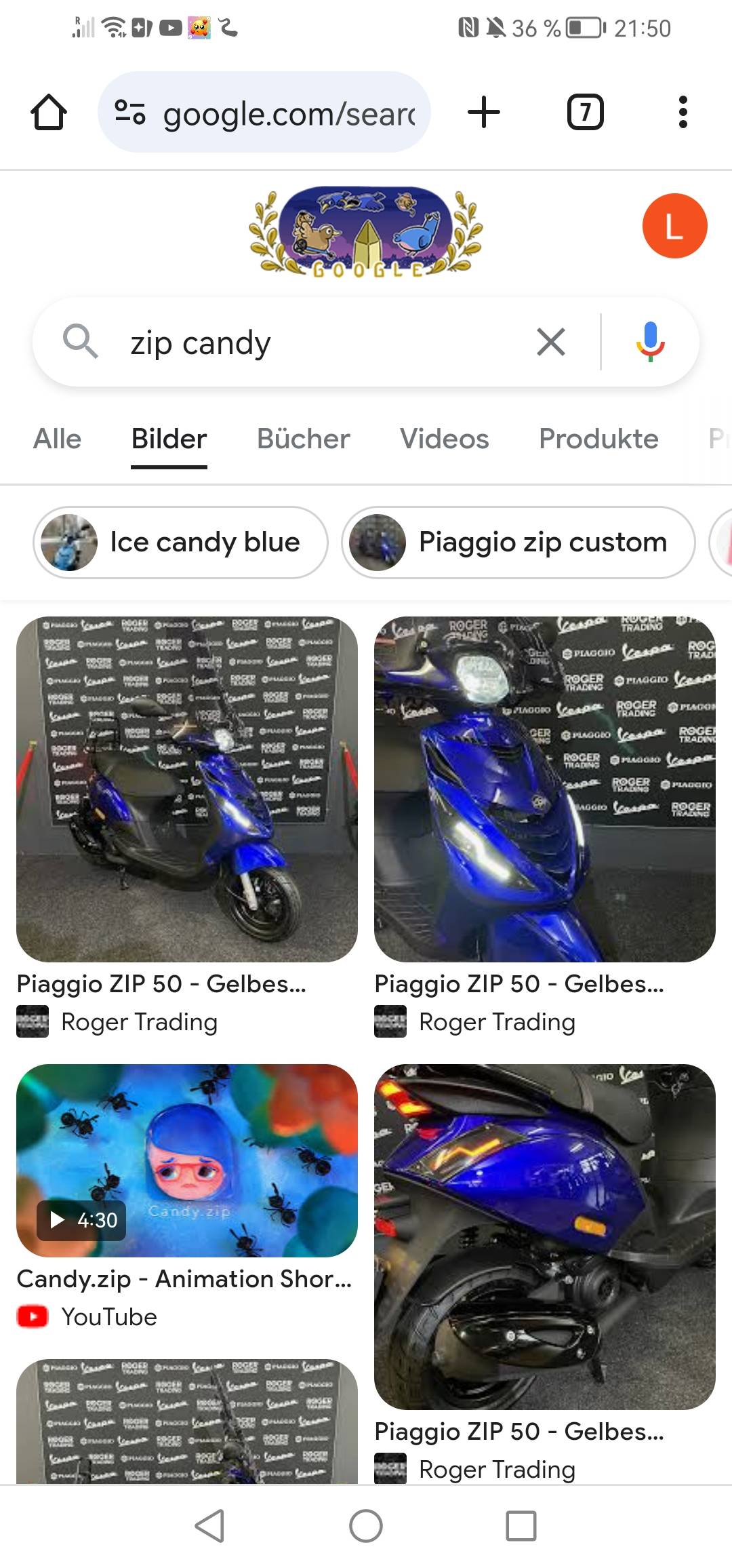The height and width of the screenshot is (1568, 732).
Task: Switch to the Bücher tab
Action: pyautogui.click(x=303, y=439)
